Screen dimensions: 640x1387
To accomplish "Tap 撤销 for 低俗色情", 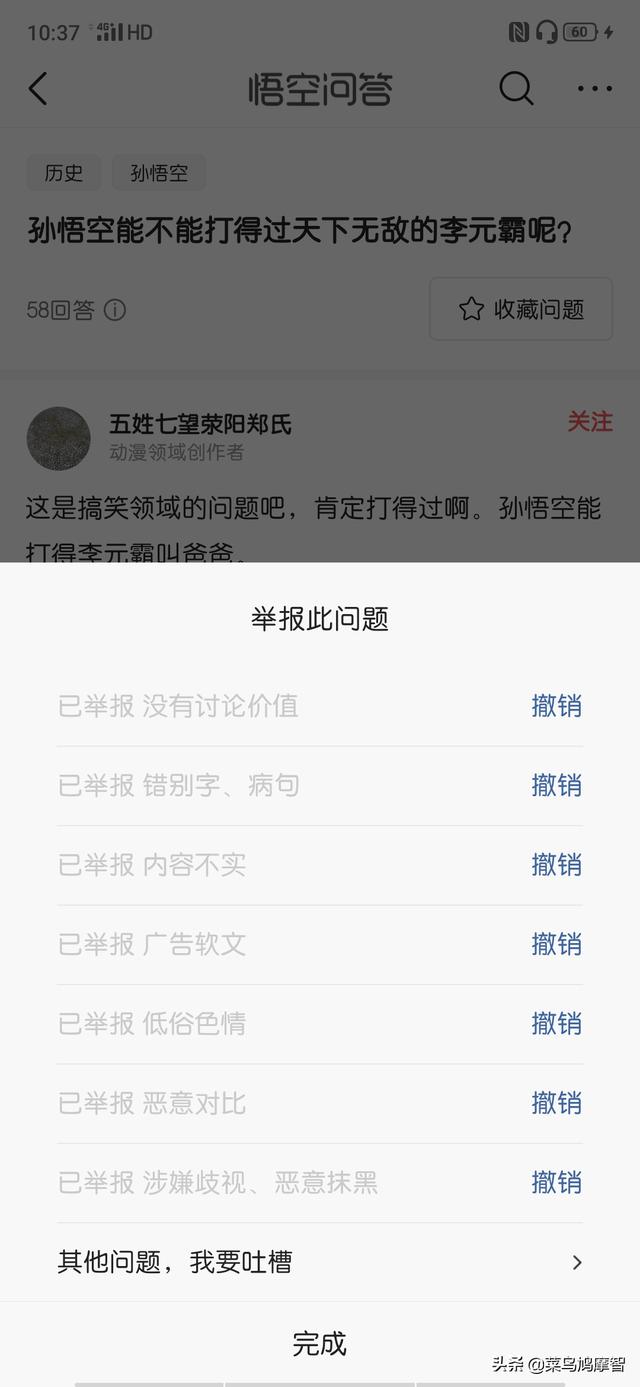I will pos(556,1024).
